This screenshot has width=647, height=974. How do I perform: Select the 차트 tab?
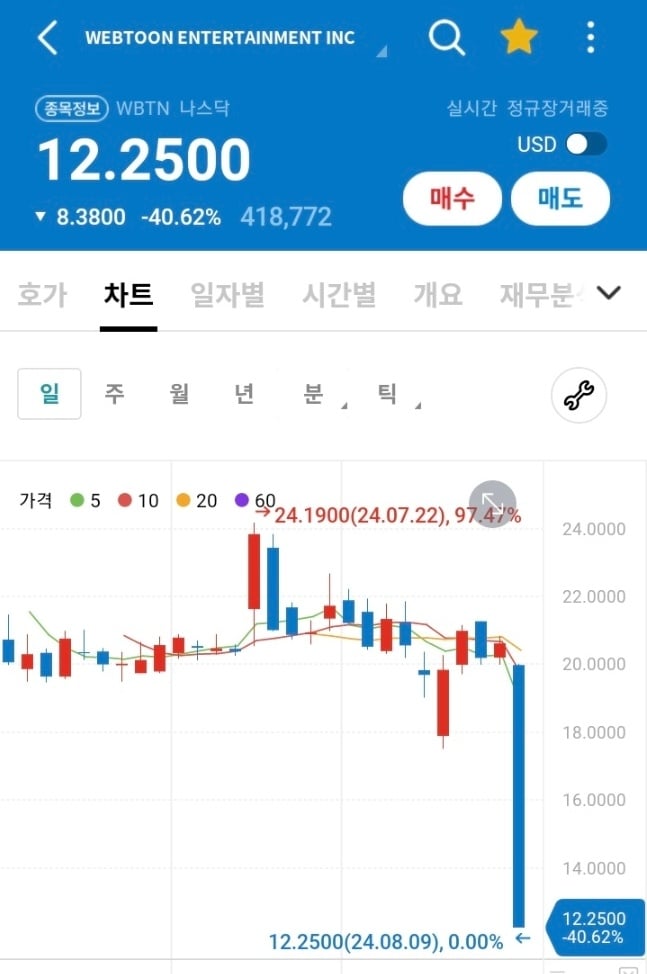(x=129, y=294)
